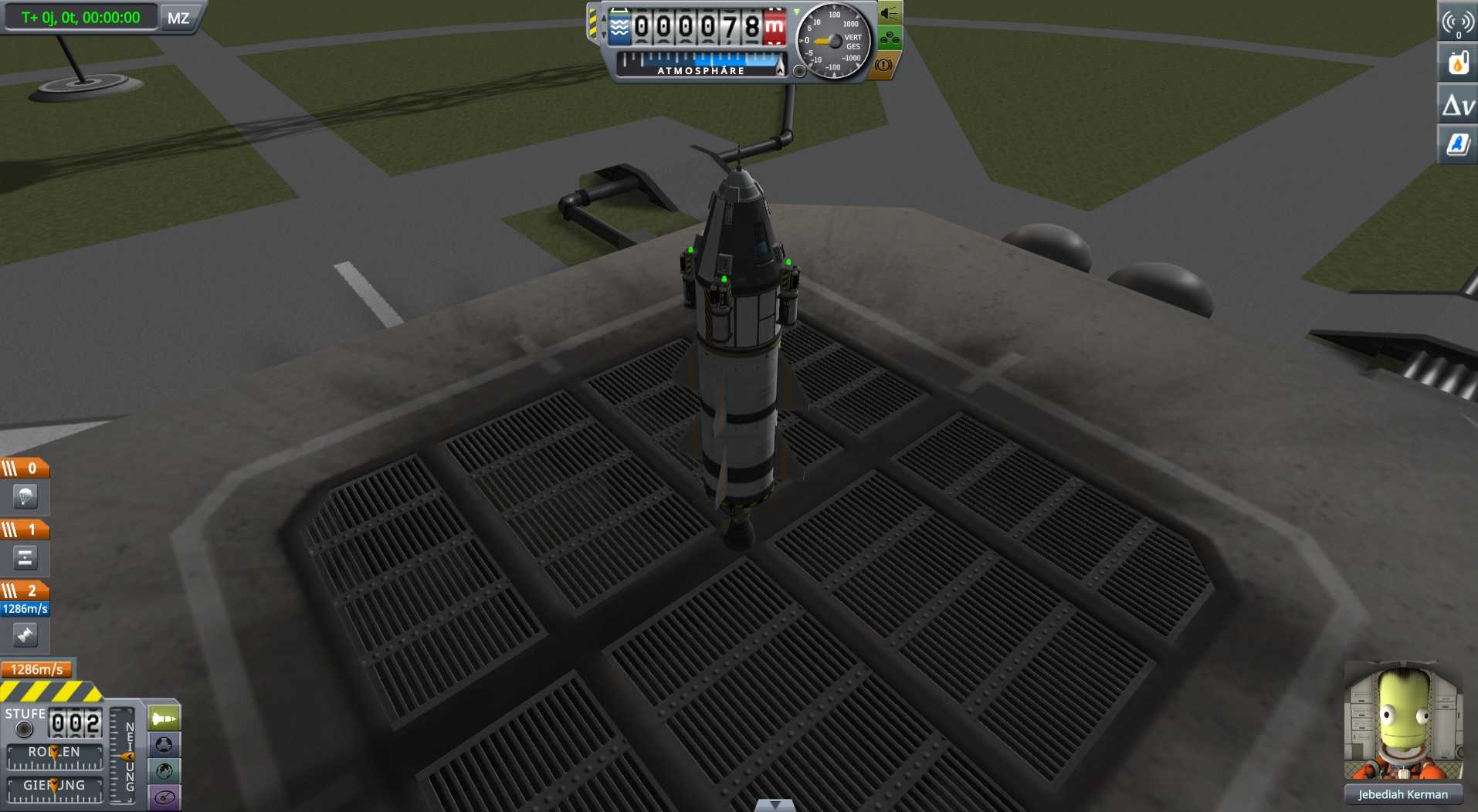Switch to staging mode rocket button
1478x812 pixels.
[x=164, y=719]
